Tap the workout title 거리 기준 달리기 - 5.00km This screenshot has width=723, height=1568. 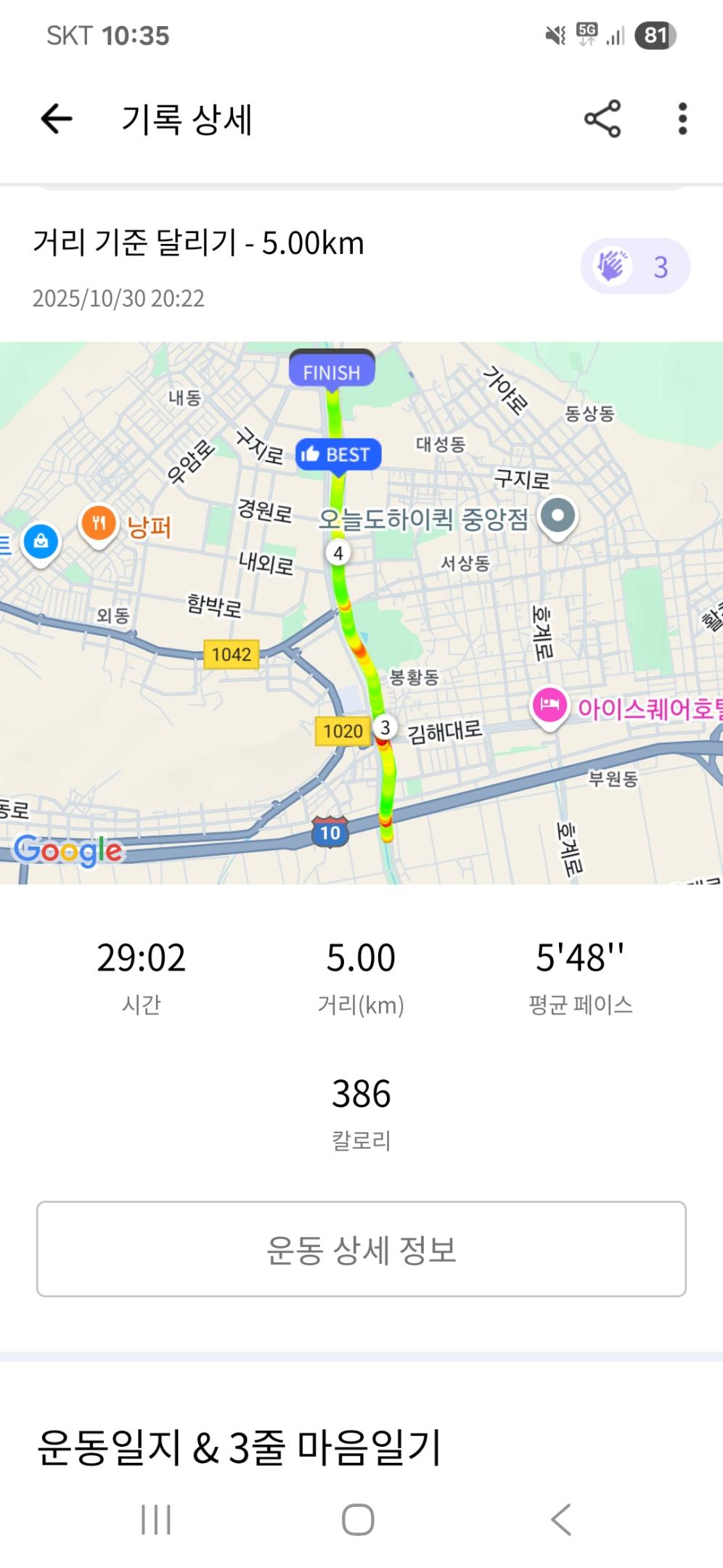(x=199, y=245)
